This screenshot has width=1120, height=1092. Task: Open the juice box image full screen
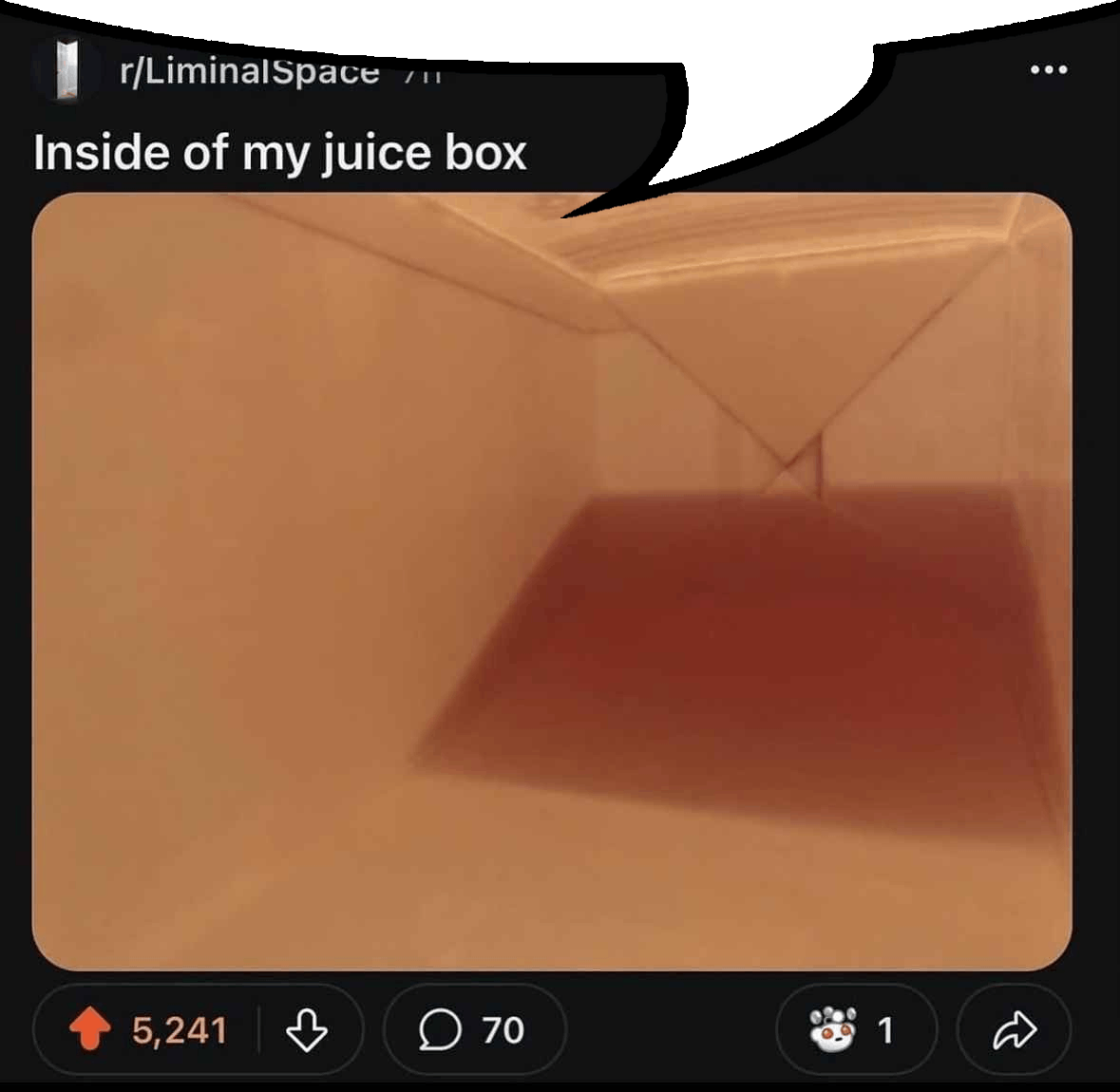551,581
